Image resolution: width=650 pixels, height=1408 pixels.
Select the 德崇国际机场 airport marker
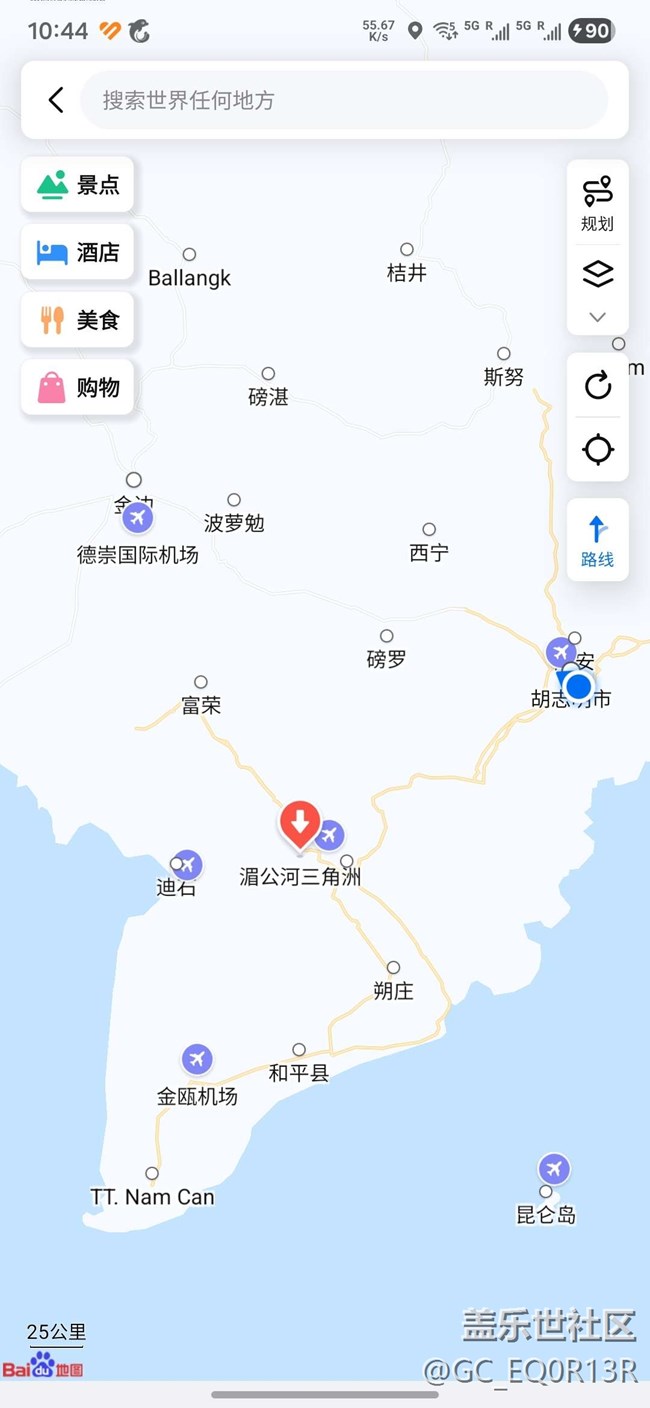(138, 518)
